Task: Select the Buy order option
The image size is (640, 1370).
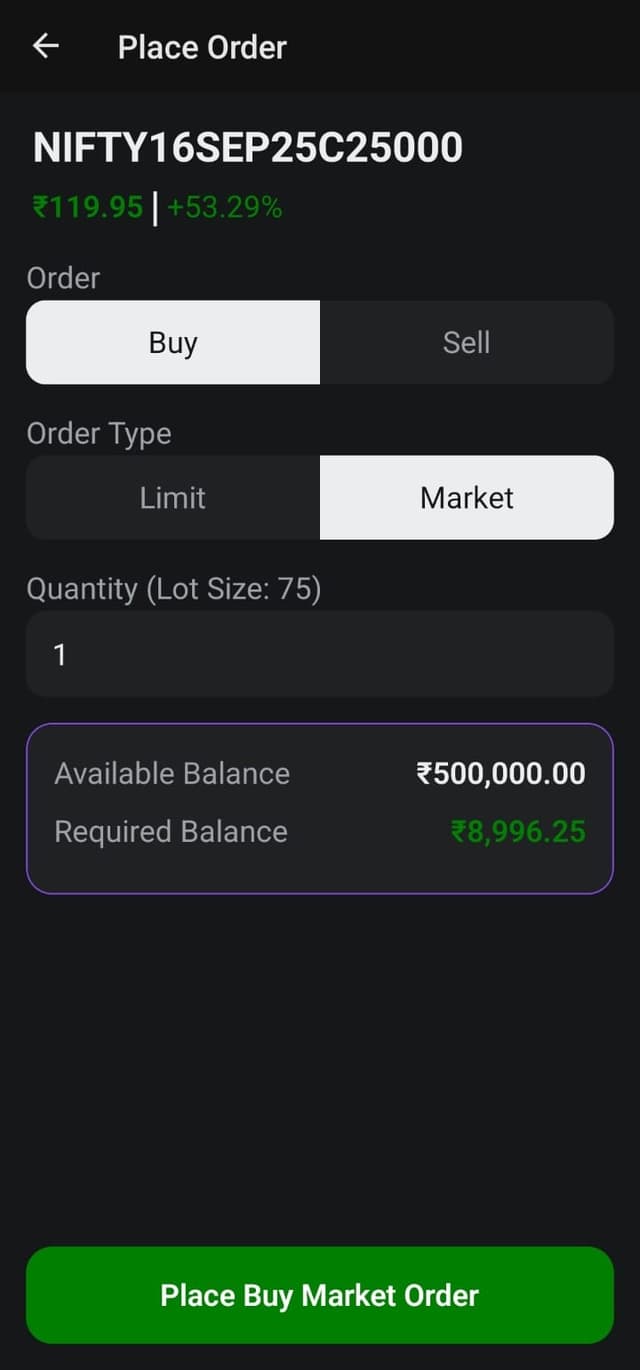Action: (x=173, y=342)
